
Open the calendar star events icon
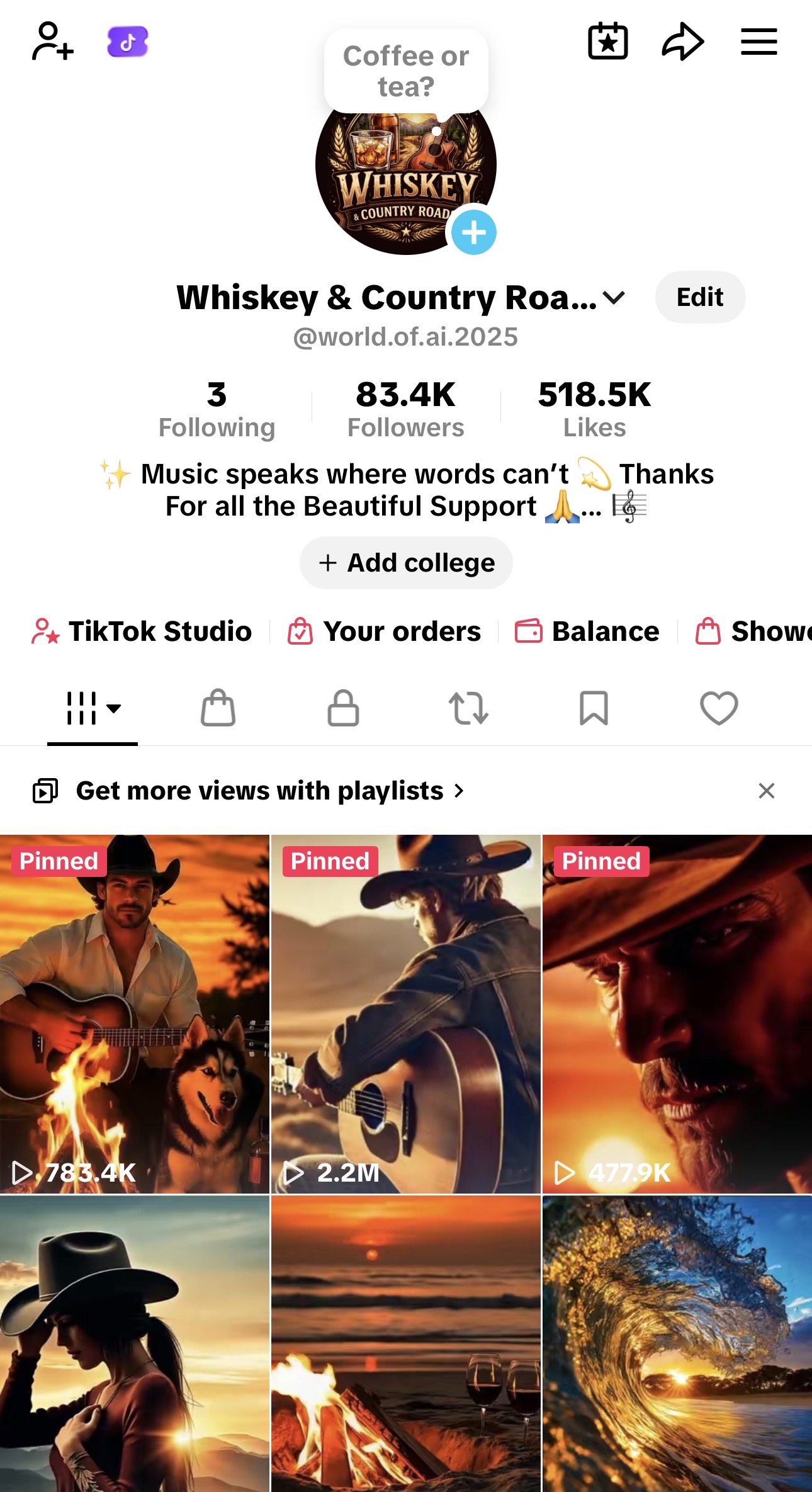click(x=607, y=42)
